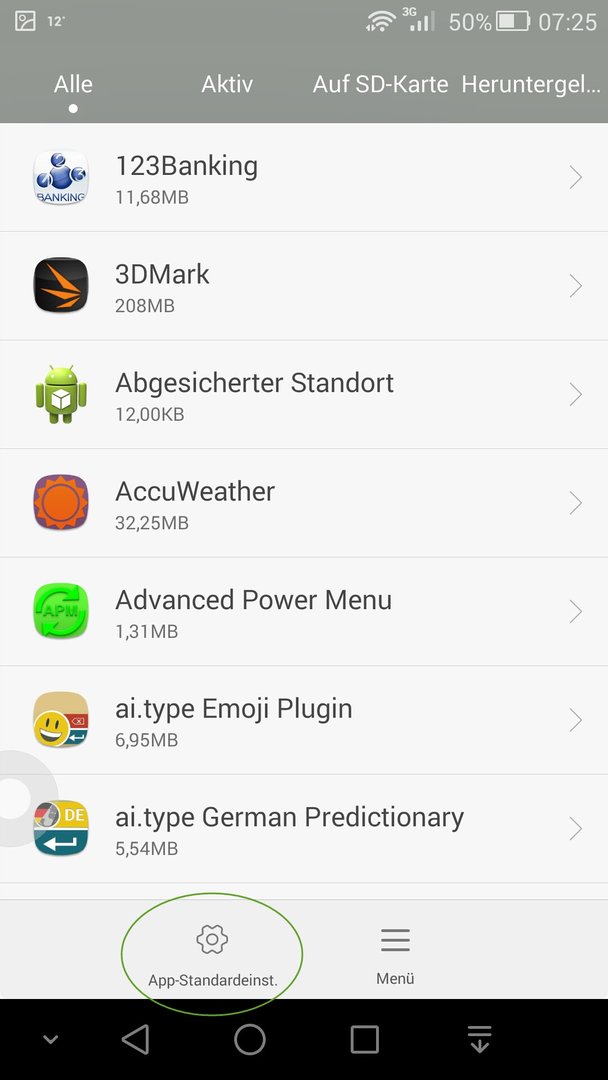Tap the home button
608x1080 pixels.
tap(250, 1039)
